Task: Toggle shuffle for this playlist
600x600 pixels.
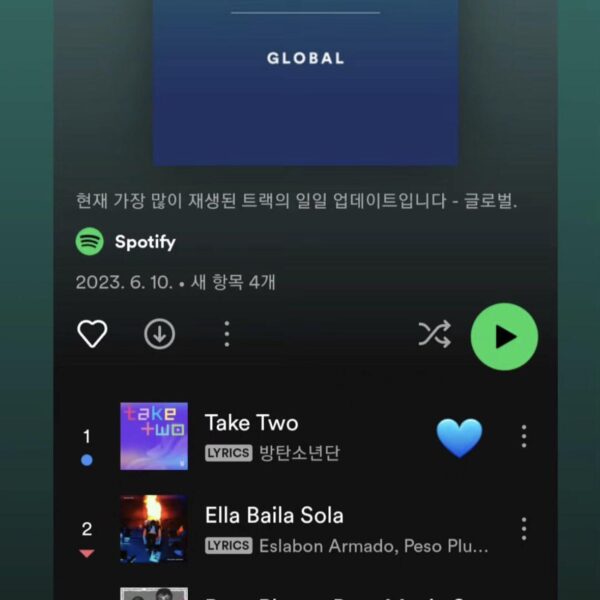Action: 434,335
